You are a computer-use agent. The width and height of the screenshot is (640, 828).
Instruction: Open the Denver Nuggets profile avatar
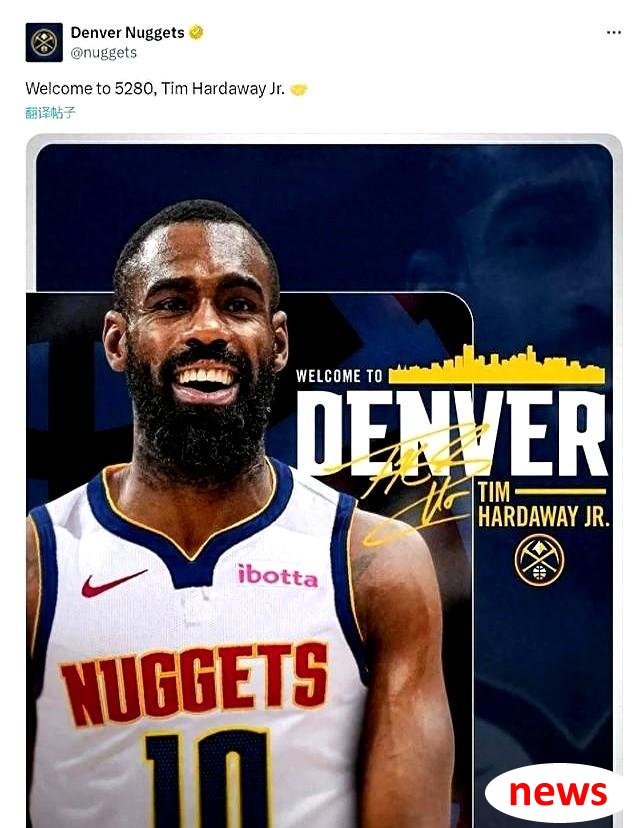43,43
